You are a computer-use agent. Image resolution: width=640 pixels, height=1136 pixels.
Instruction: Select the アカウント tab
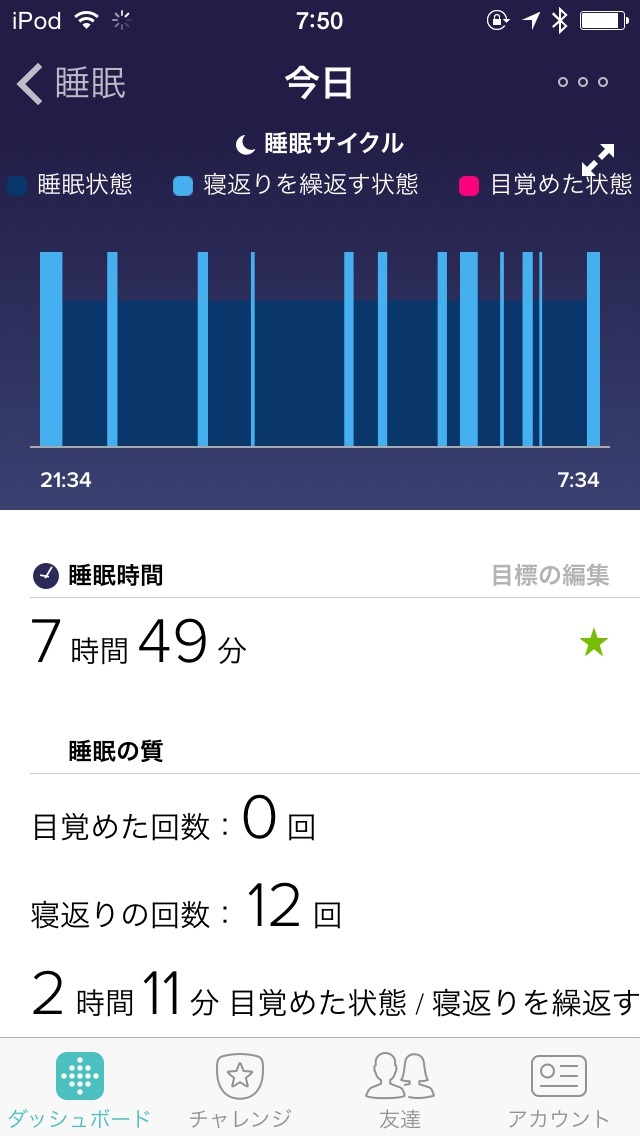point(558,1088)
